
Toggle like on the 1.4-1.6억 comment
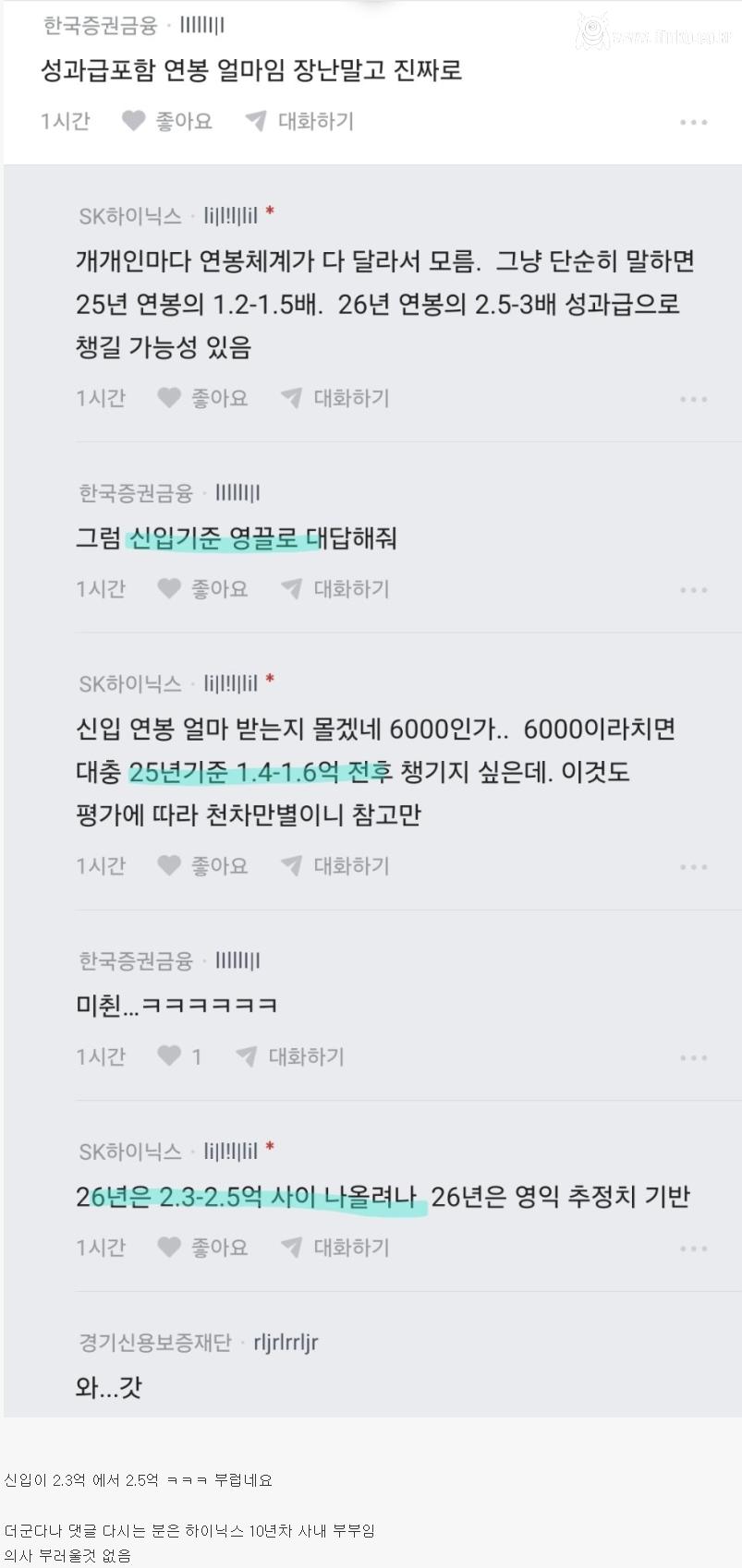coord(168,866)
